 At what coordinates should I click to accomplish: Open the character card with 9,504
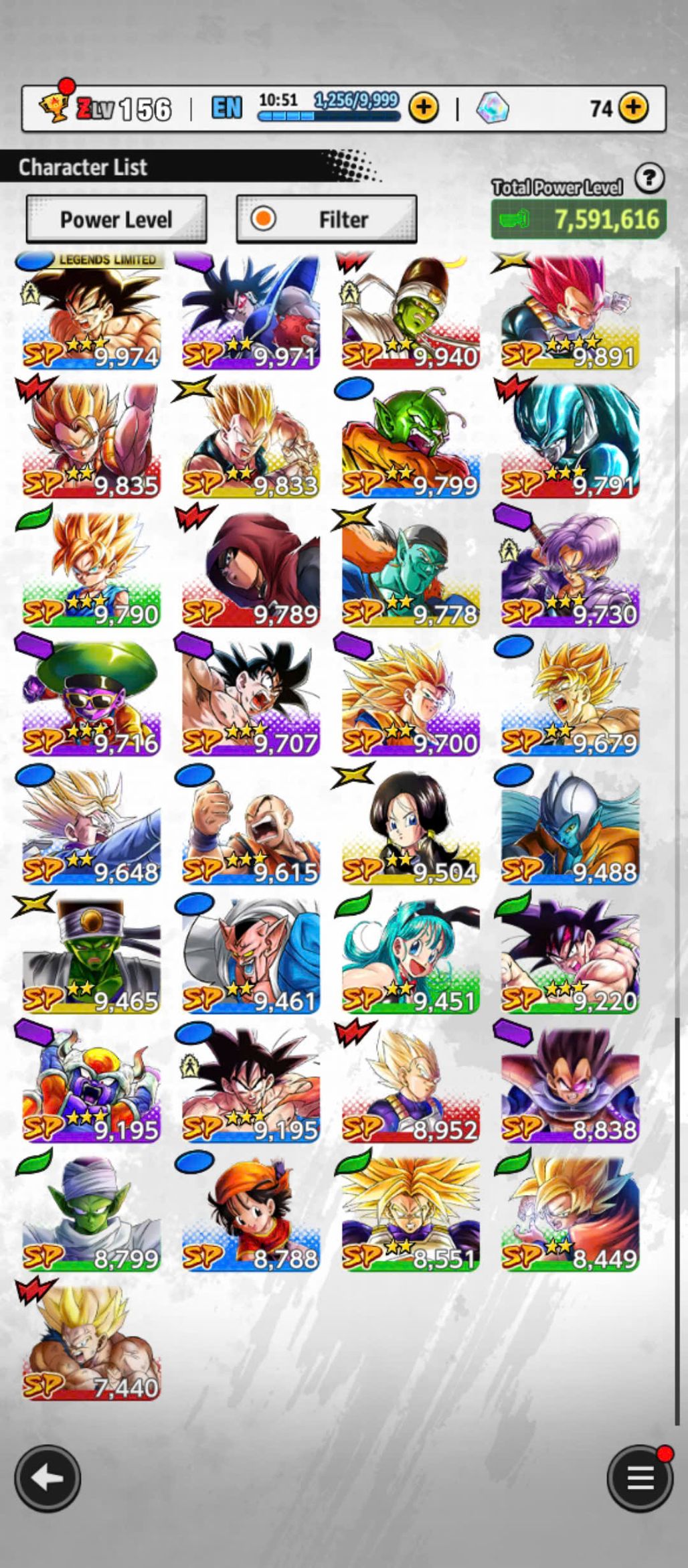(410, 828)
